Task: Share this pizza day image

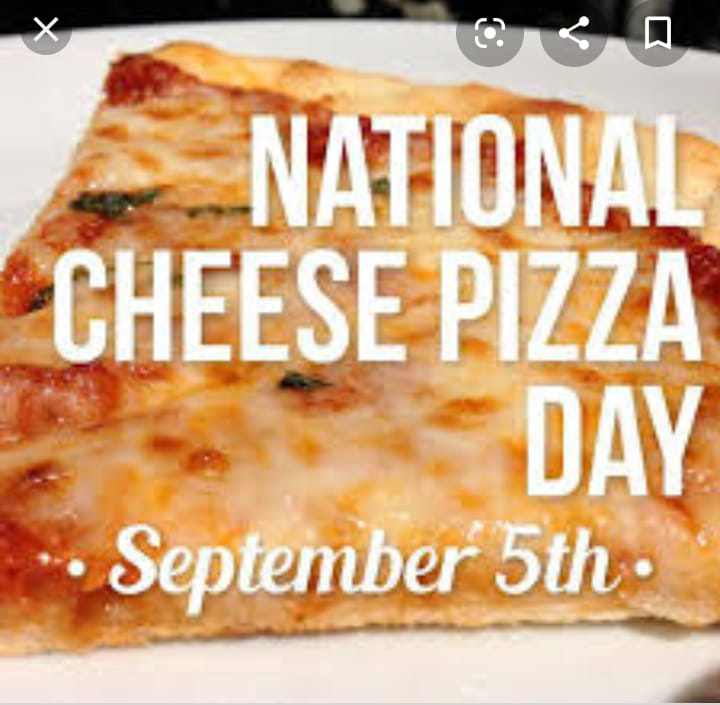Action: (573, 34)
